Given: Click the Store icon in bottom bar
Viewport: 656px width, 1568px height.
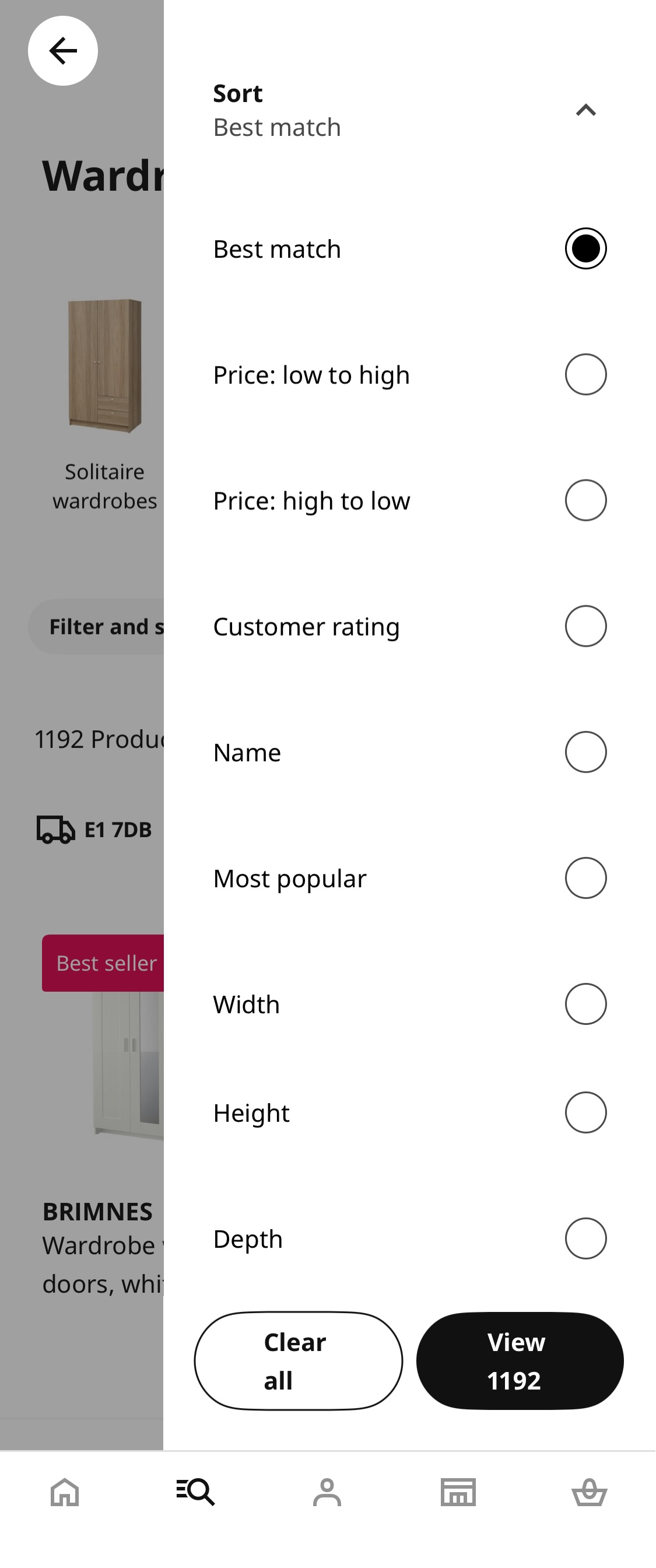Looking at the screenshot, I should [459, 1492].
